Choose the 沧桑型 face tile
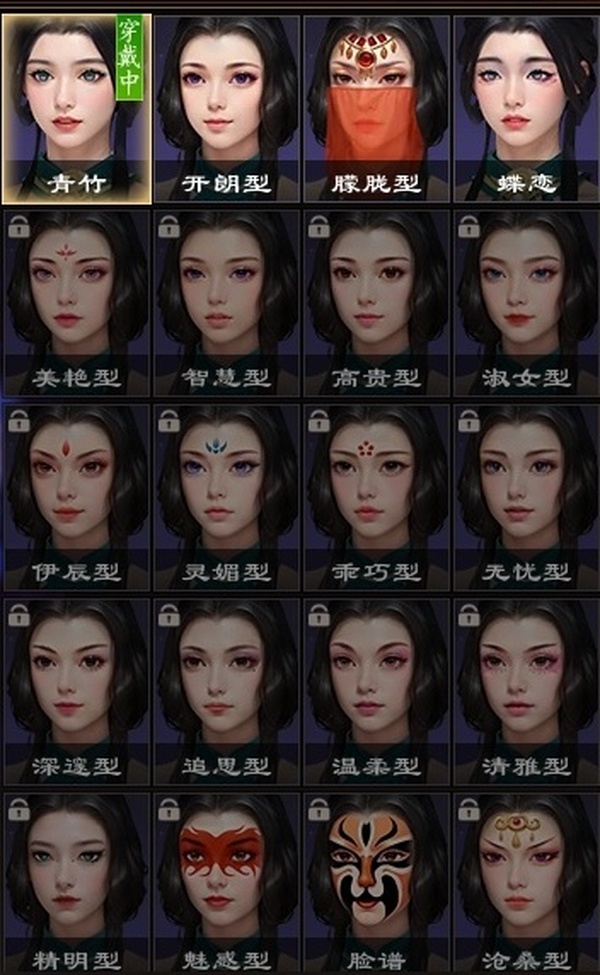This screenshot has width=600, height=975. coord(527,884)
